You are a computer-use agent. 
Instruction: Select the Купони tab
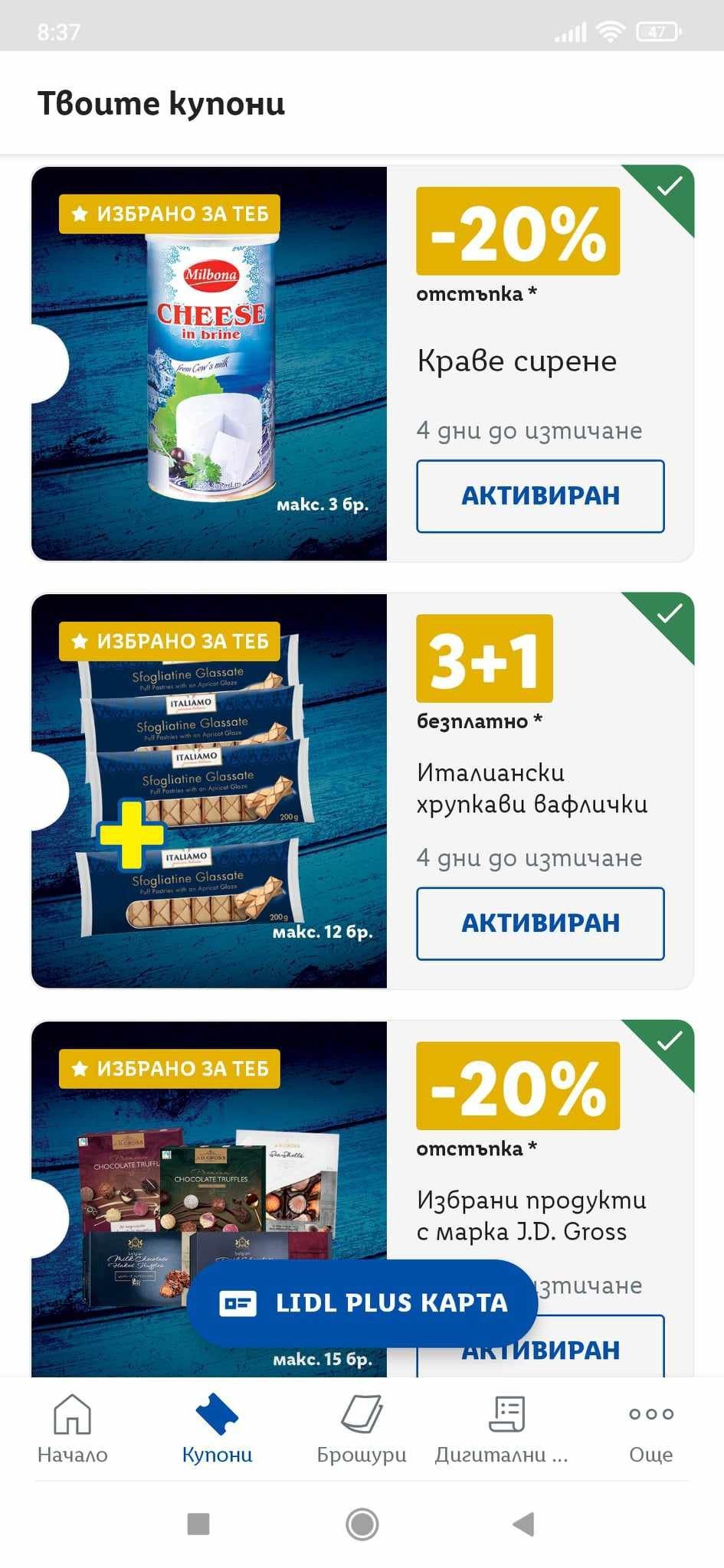(x=217, y=1429)
